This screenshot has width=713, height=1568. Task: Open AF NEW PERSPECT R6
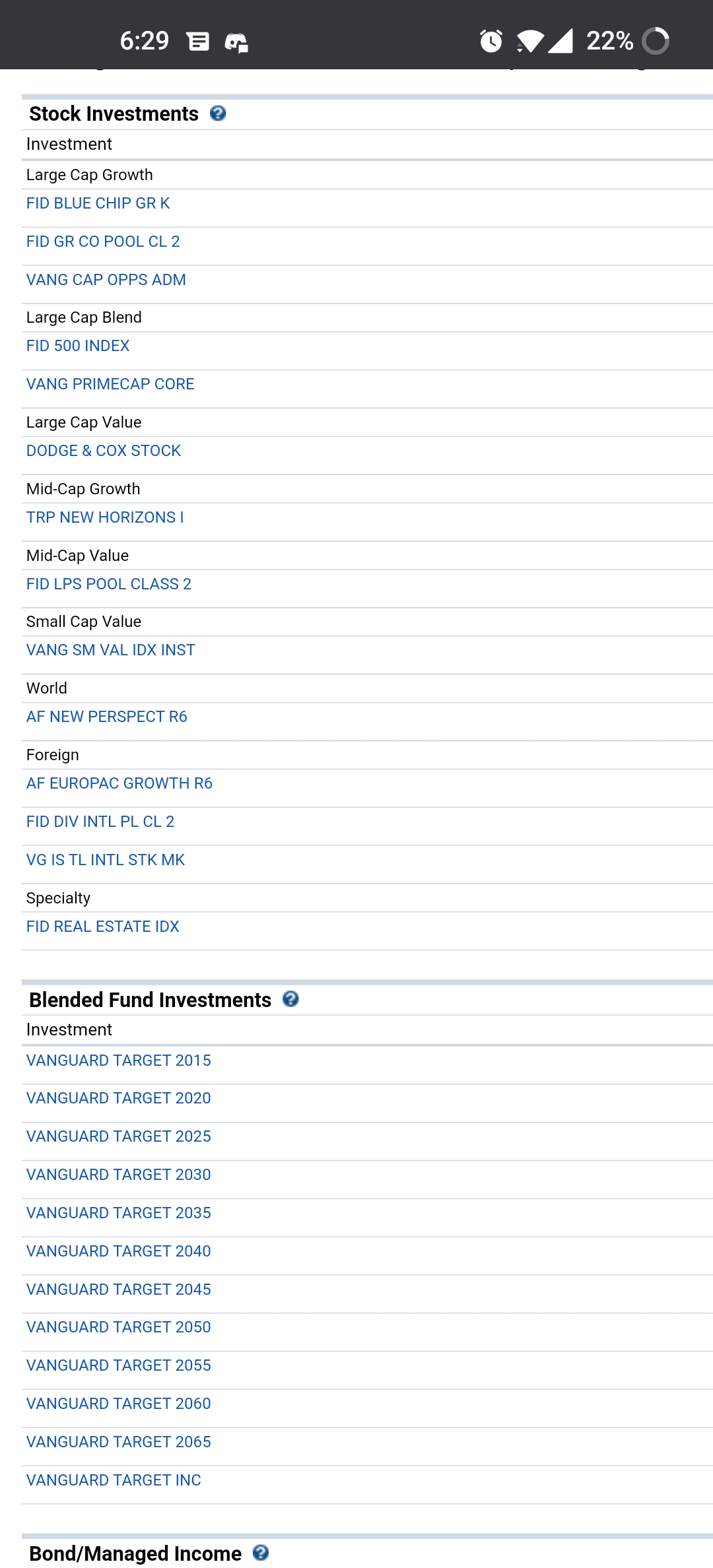(107, 717)
